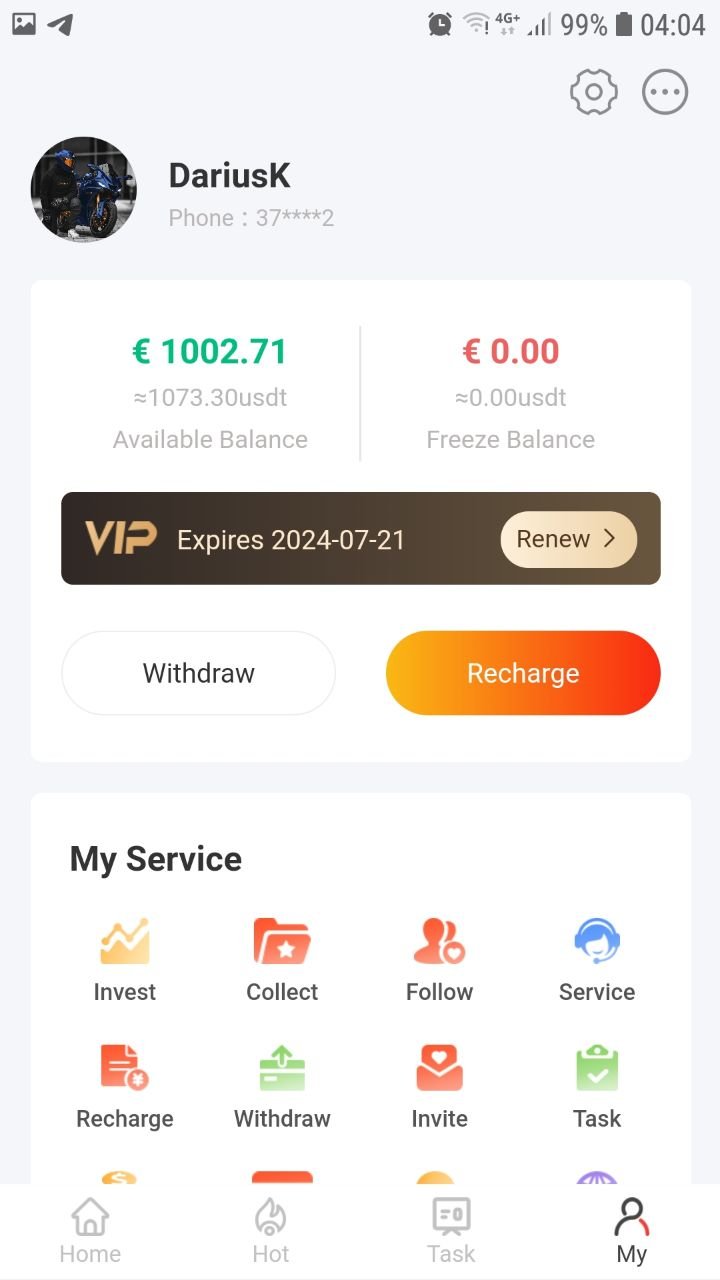720x1280 pixels.
Task: Open customer Service with headset icon
Action: 597,961
